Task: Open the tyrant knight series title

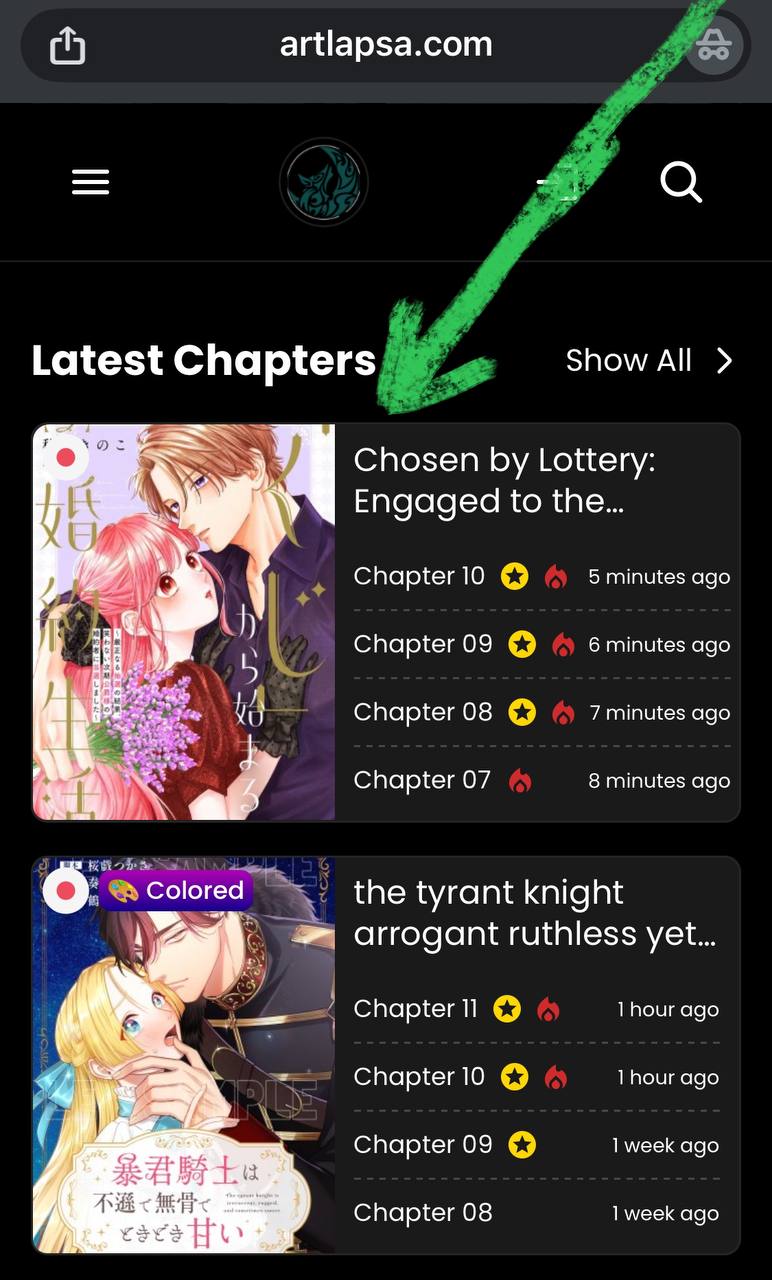Action: [x=534, y=912]
